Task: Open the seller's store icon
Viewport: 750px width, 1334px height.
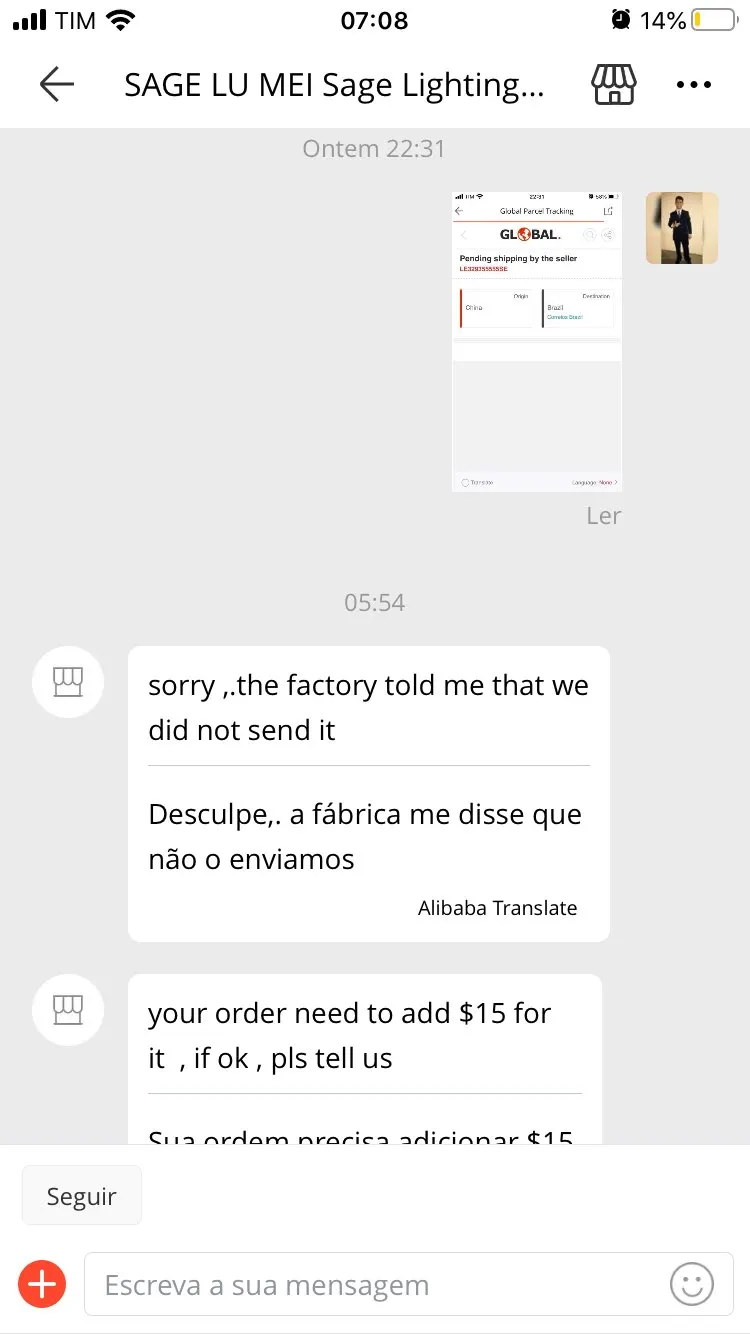Action: [x=614, y=85]
